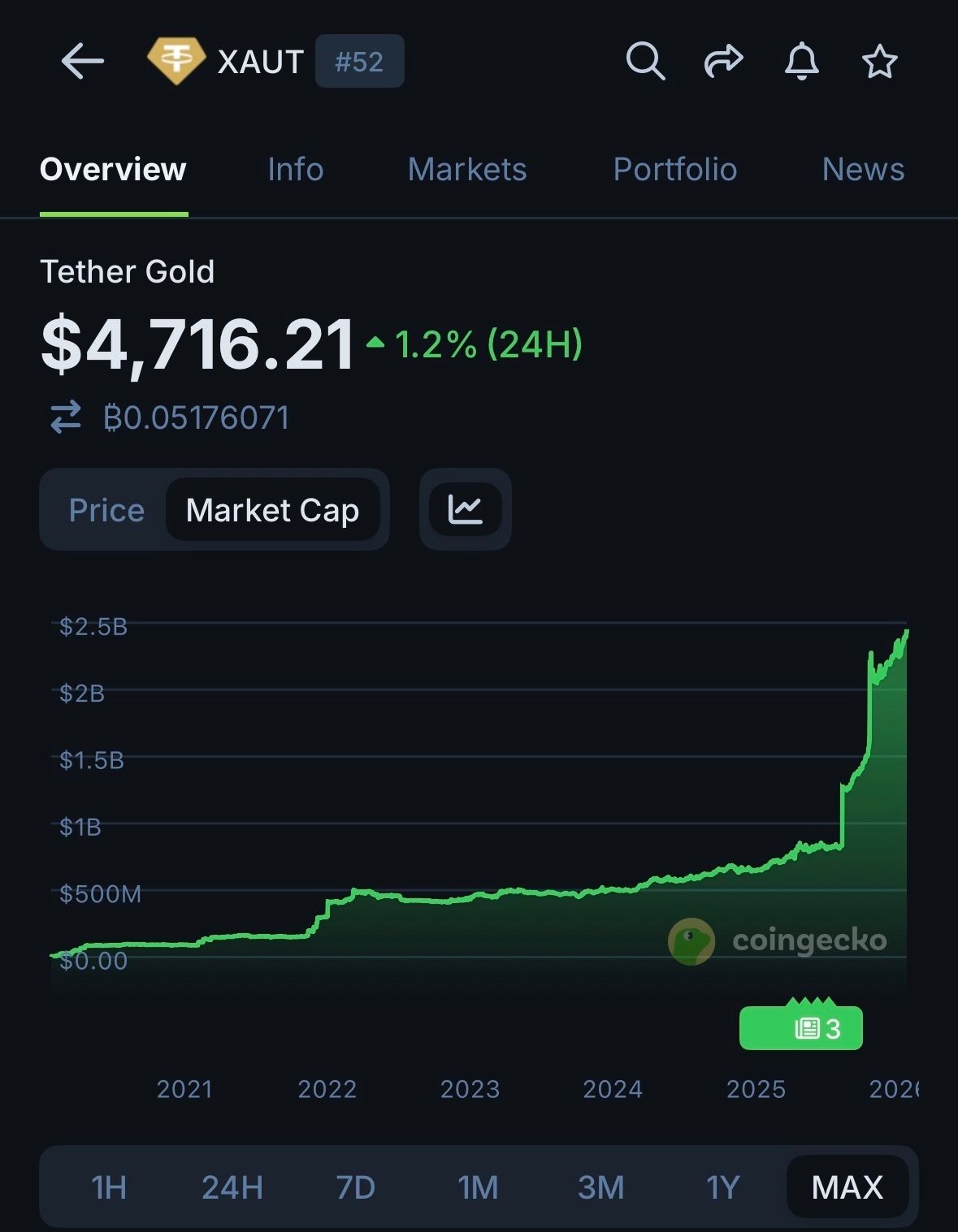Choose the 1M time range
Screen dimensions: 958x1232
tap(478, 1187)
